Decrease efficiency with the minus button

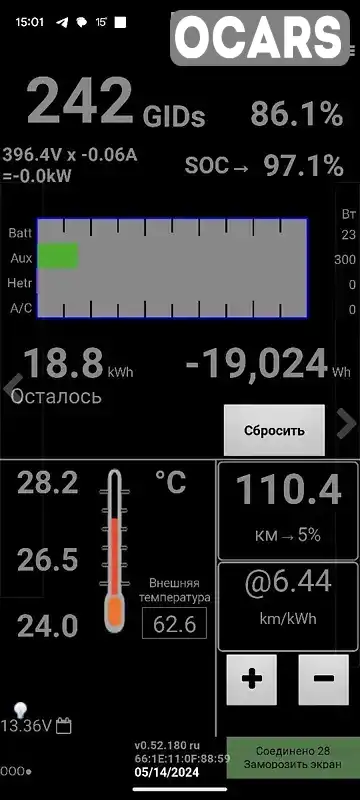pos(324,680)
